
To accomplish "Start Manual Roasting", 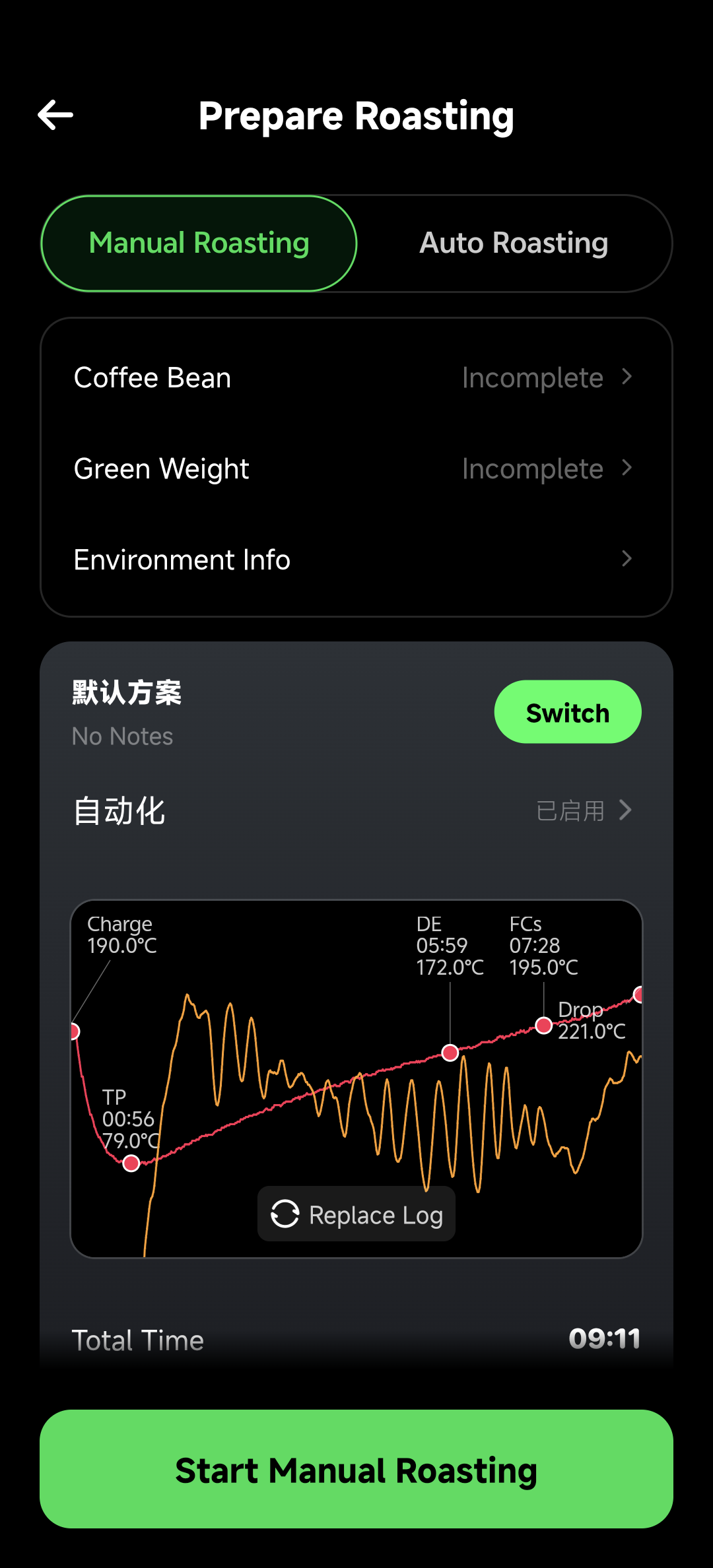I will (356, 1469).
